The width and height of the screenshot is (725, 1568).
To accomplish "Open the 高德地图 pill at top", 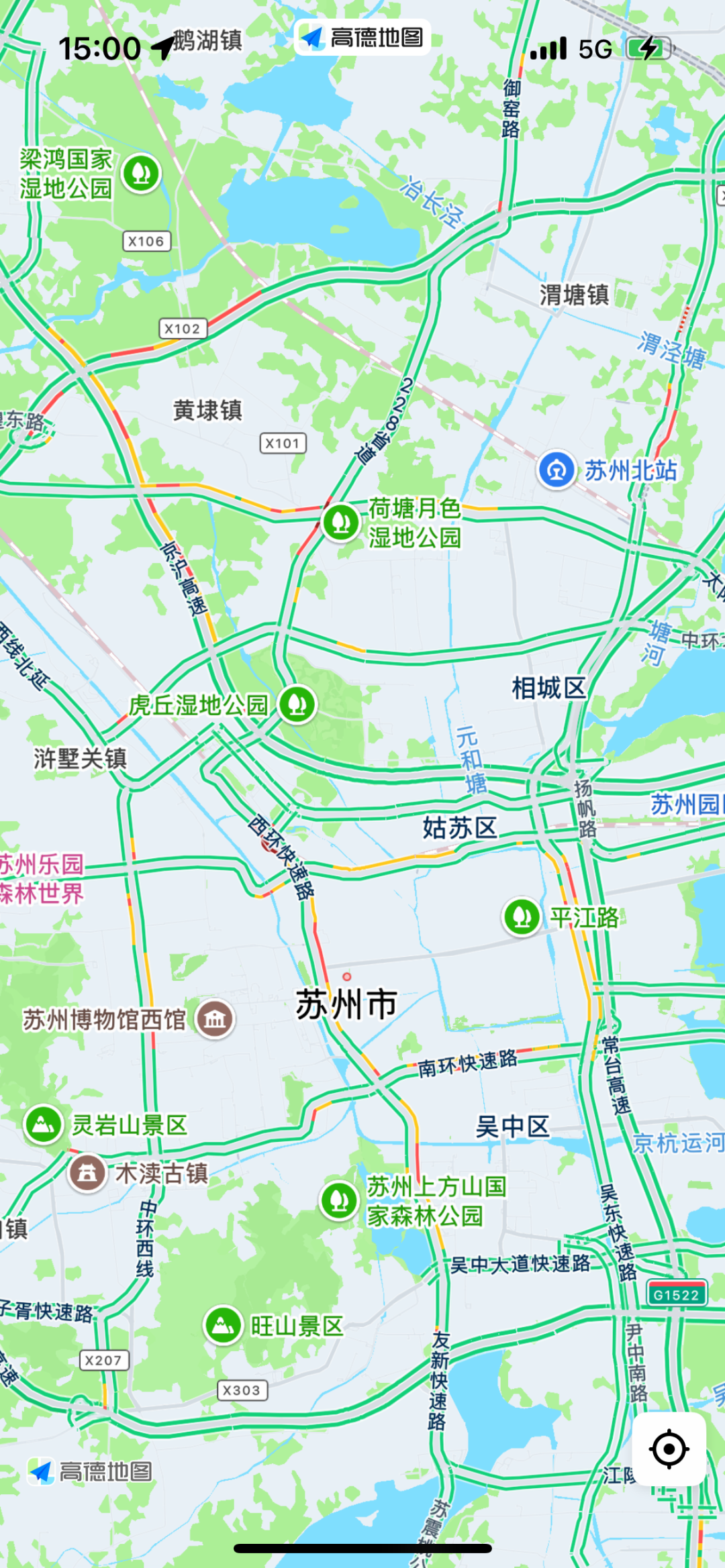I will point(362,37).
